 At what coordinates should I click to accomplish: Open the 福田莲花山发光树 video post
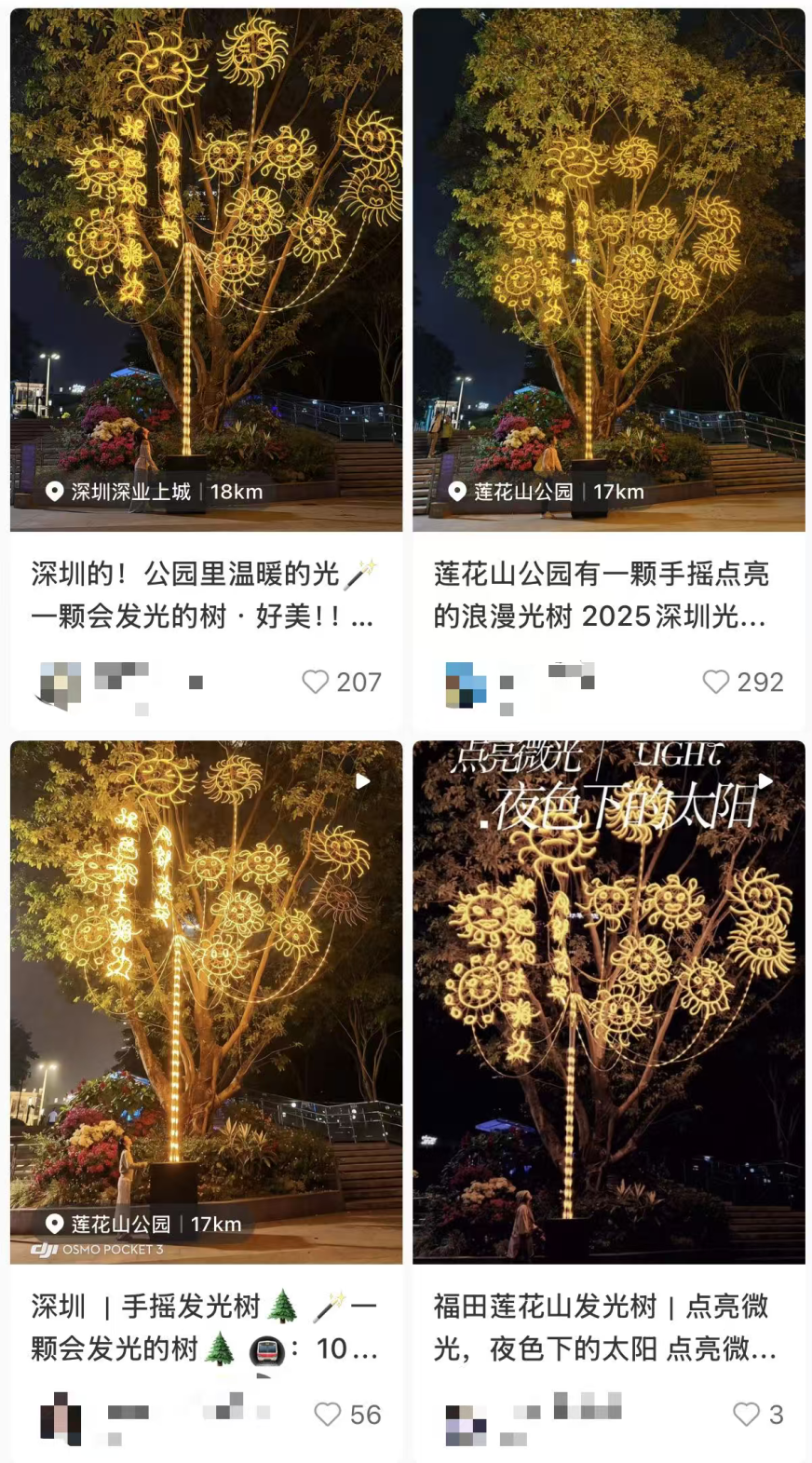coord(608,1002)
